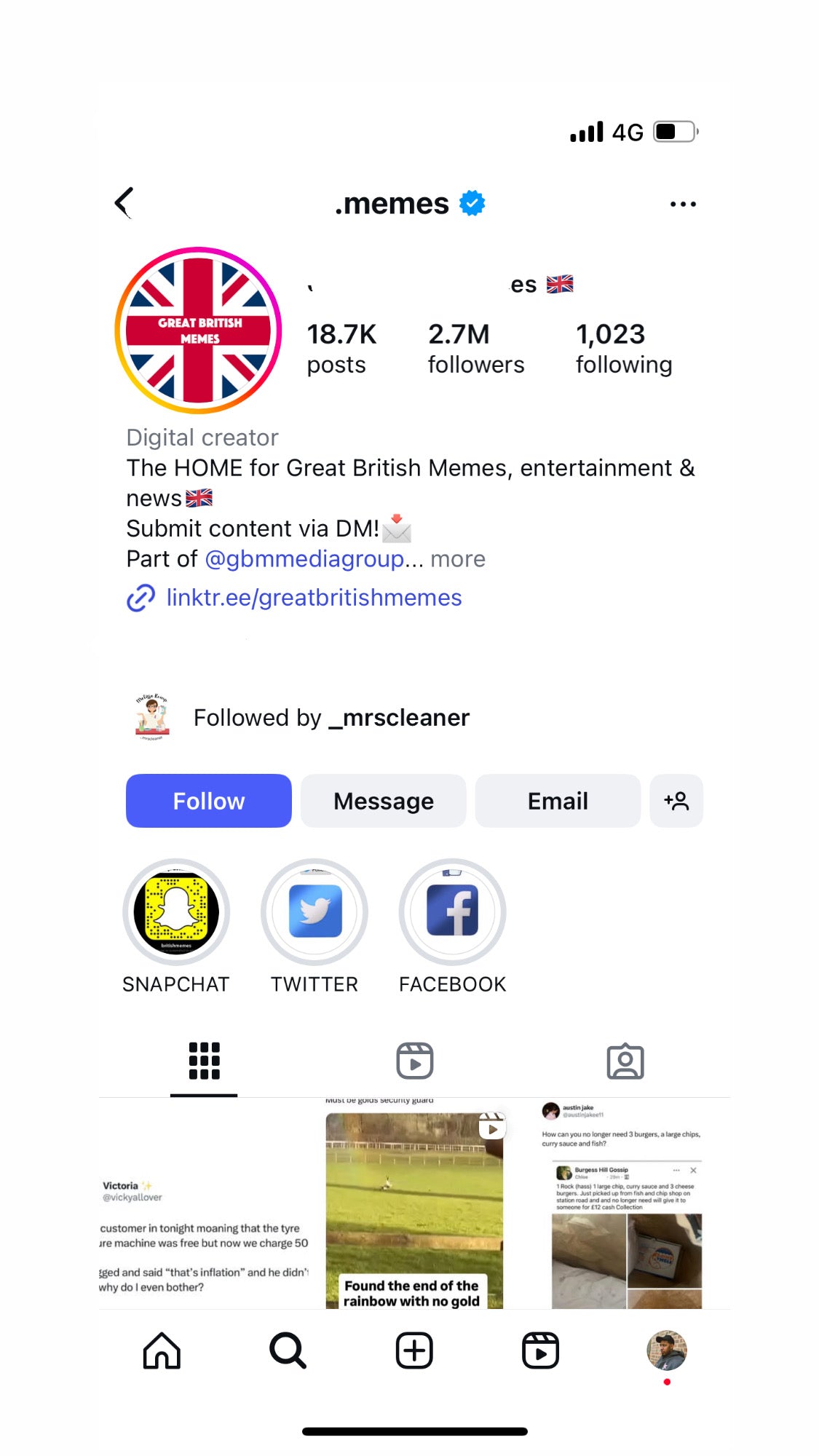The image size is (819, 1456).
Task: Open the 1,023 following list
Action: click(623, 349)
